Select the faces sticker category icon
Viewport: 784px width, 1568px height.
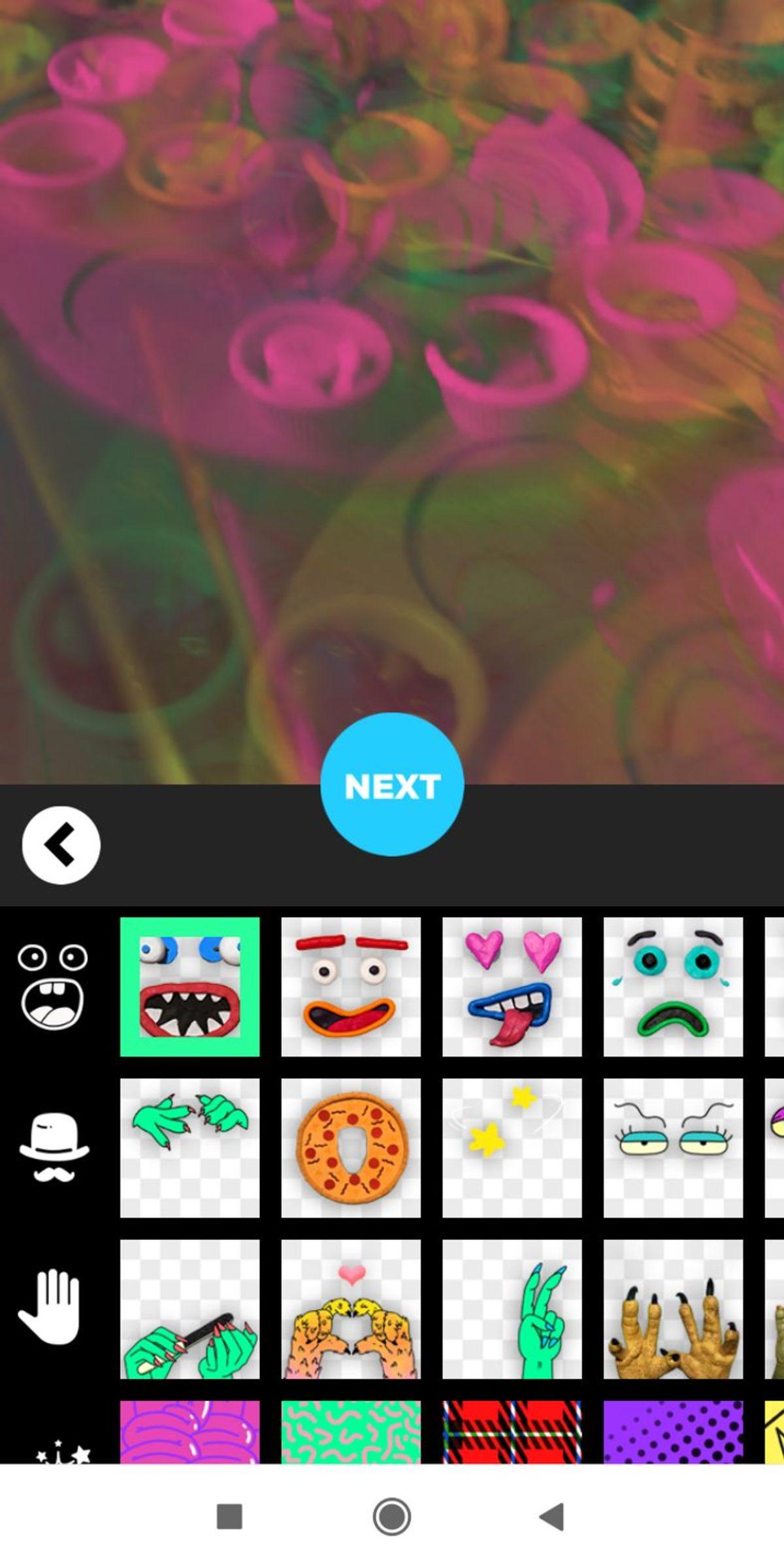tap(52, 987)
